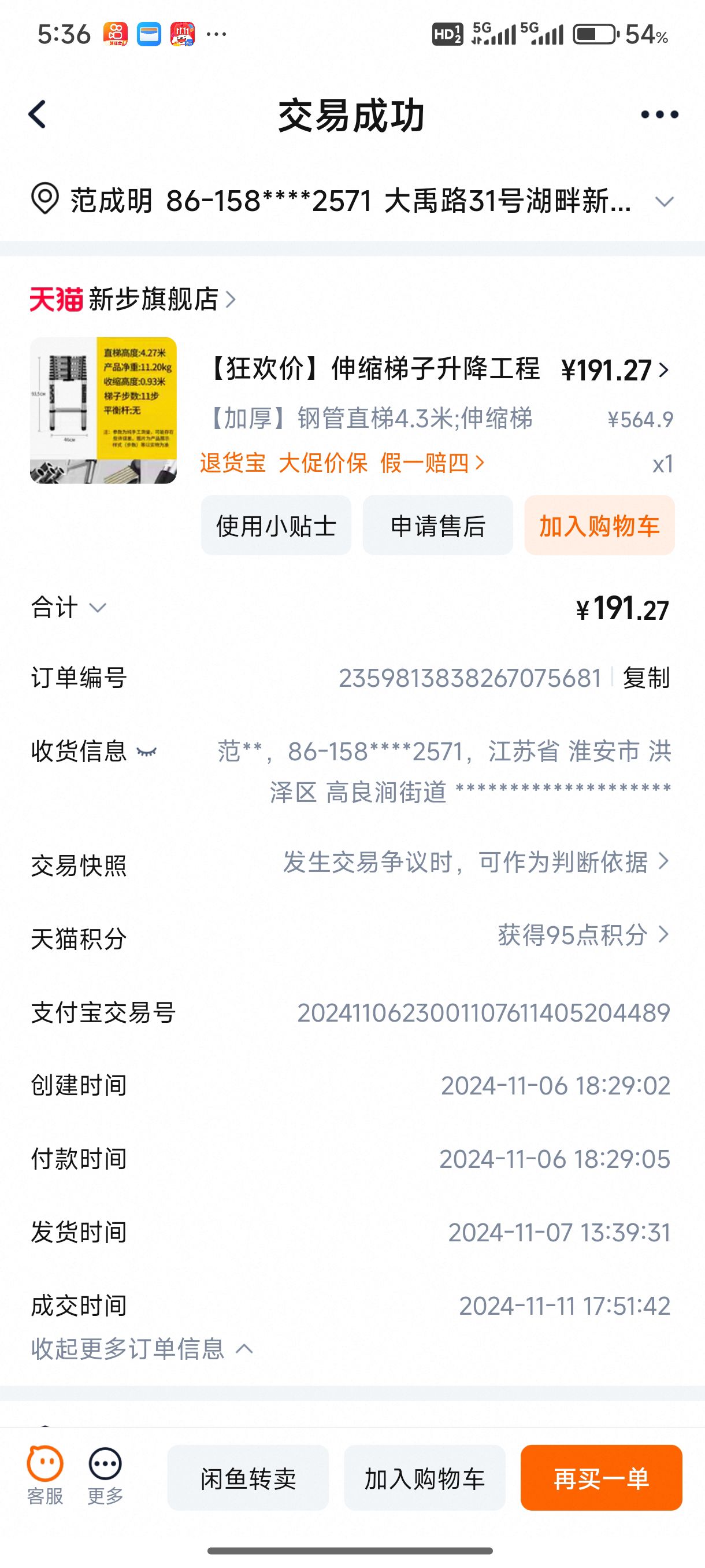Resell the item via 闲鱼转卖
The image size is (705, 1568).
248,1478
